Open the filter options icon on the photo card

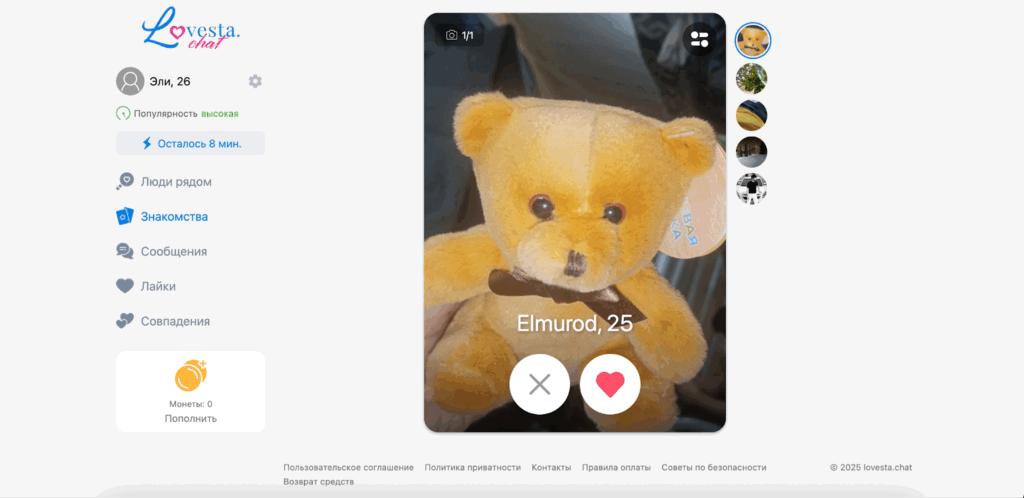(699, 39)
